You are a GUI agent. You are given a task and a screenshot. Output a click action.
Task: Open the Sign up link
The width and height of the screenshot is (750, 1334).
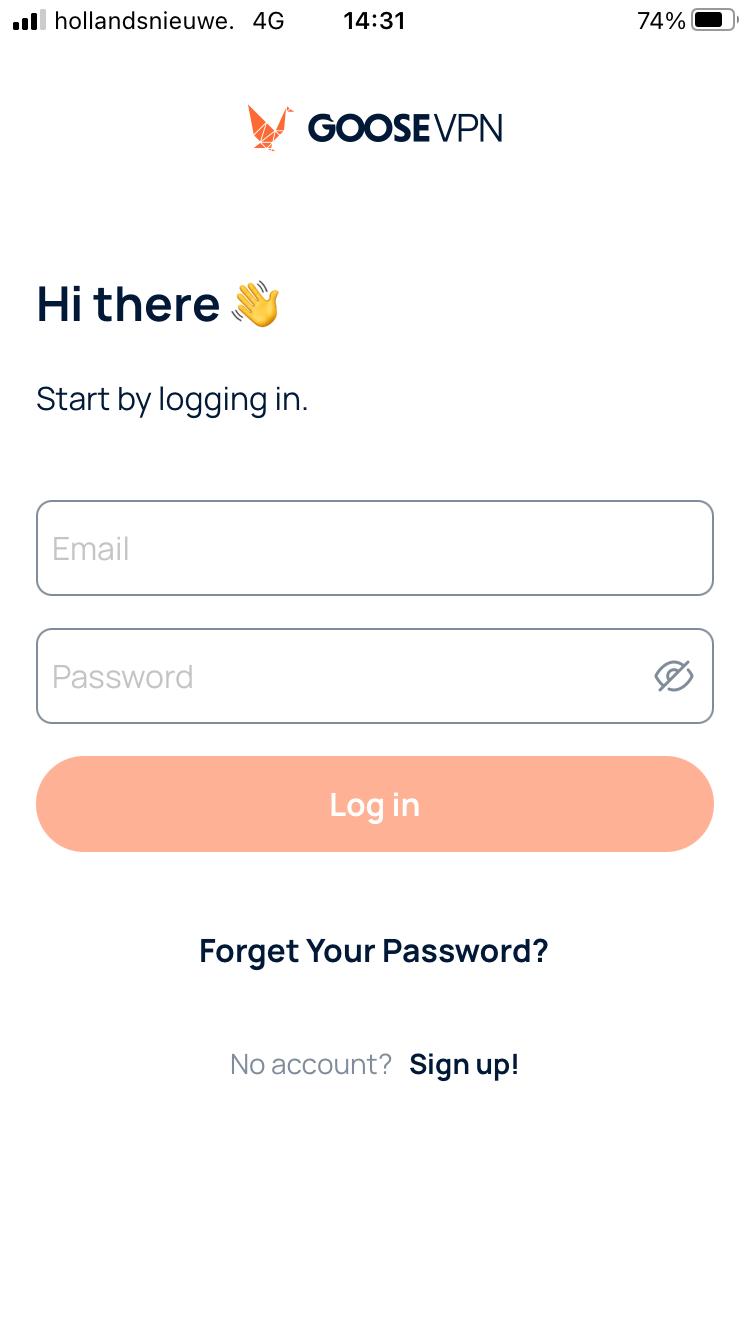464,1064
